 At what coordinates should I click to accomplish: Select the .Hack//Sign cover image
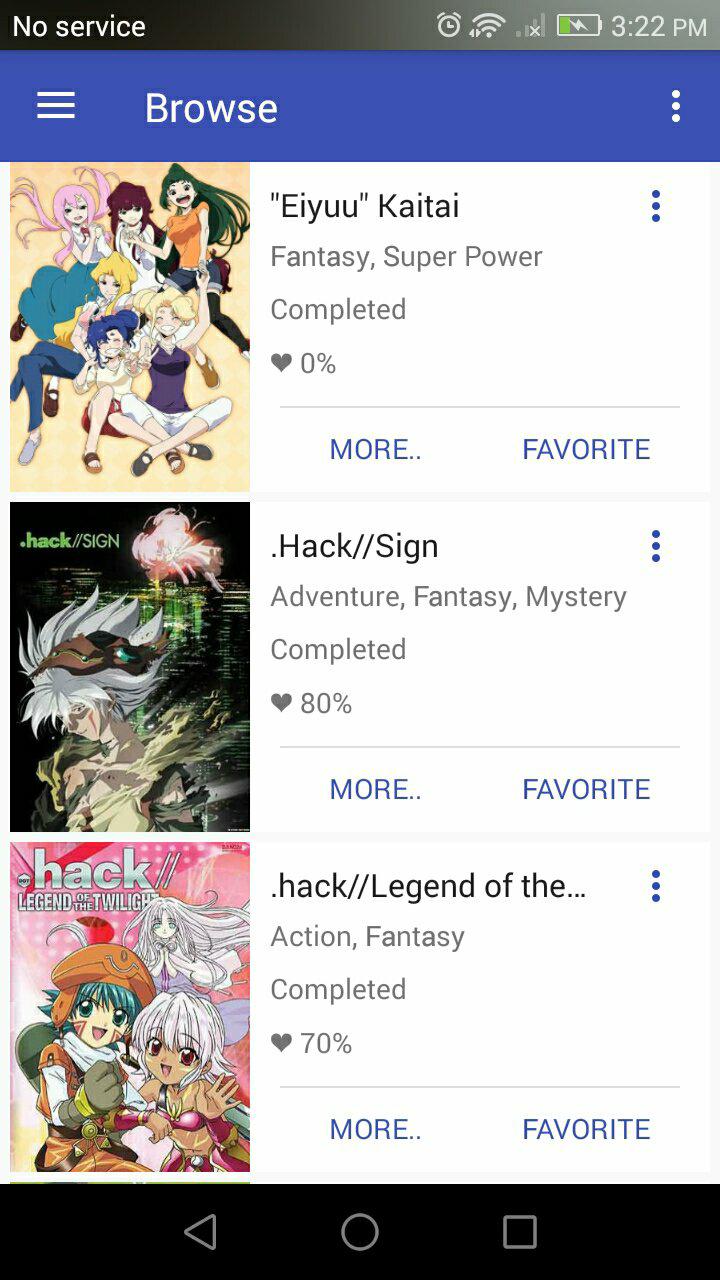[130, 666]
